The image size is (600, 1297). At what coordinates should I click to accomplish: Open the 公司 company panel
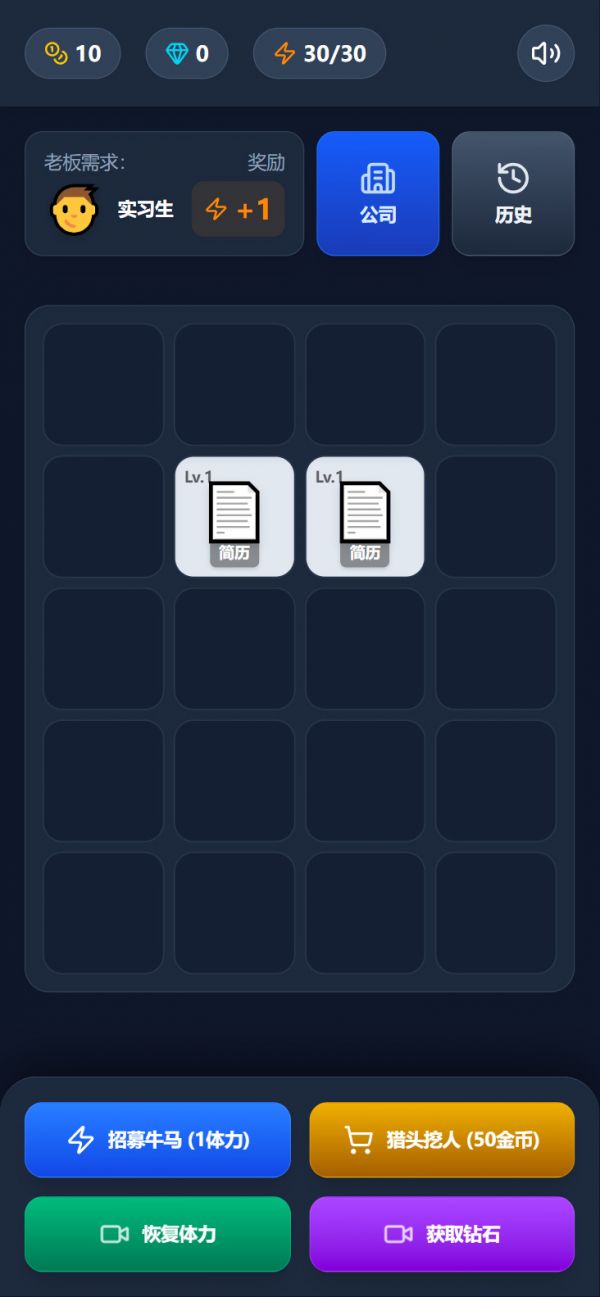coord(378,193)
